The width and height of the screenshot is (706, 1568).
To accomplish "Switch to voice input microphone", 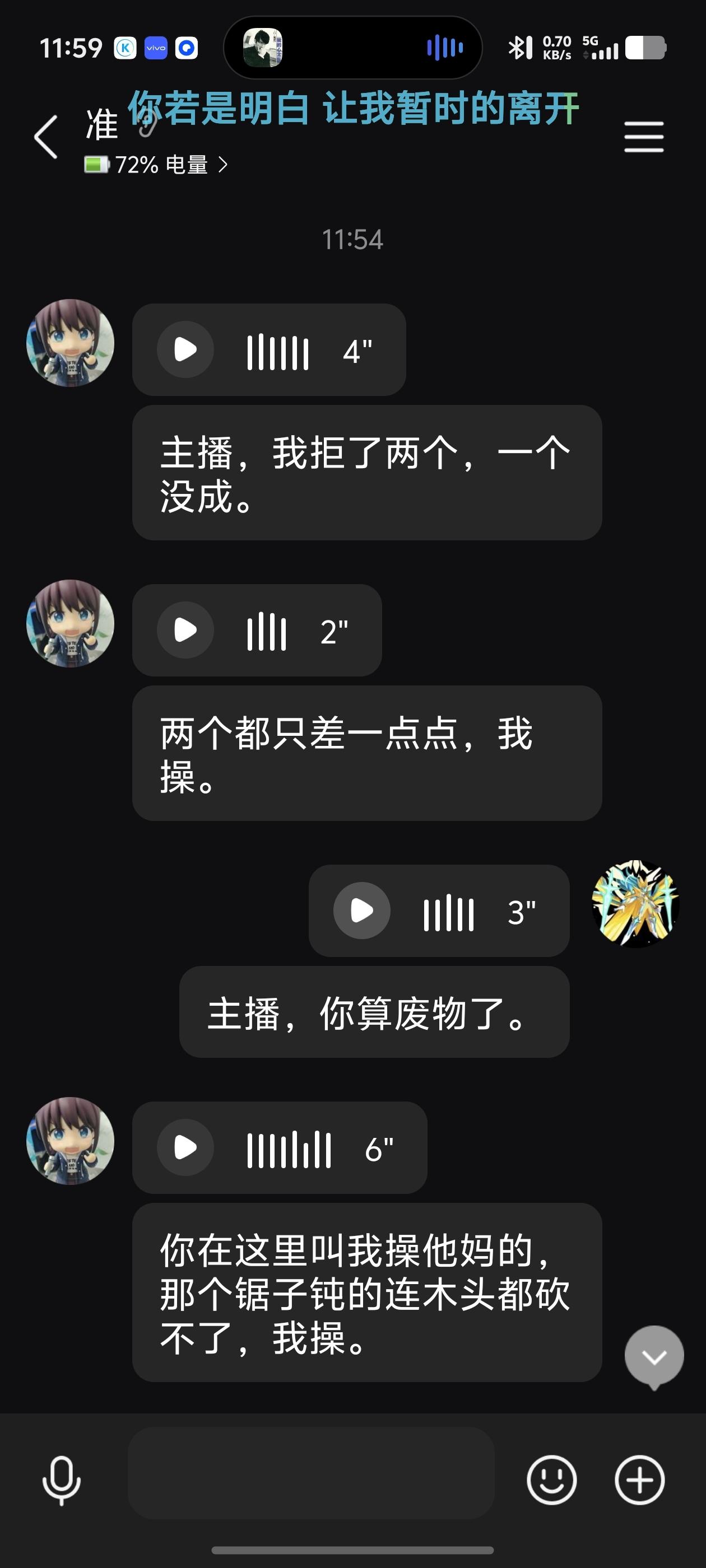I will tap(62, 1480).
